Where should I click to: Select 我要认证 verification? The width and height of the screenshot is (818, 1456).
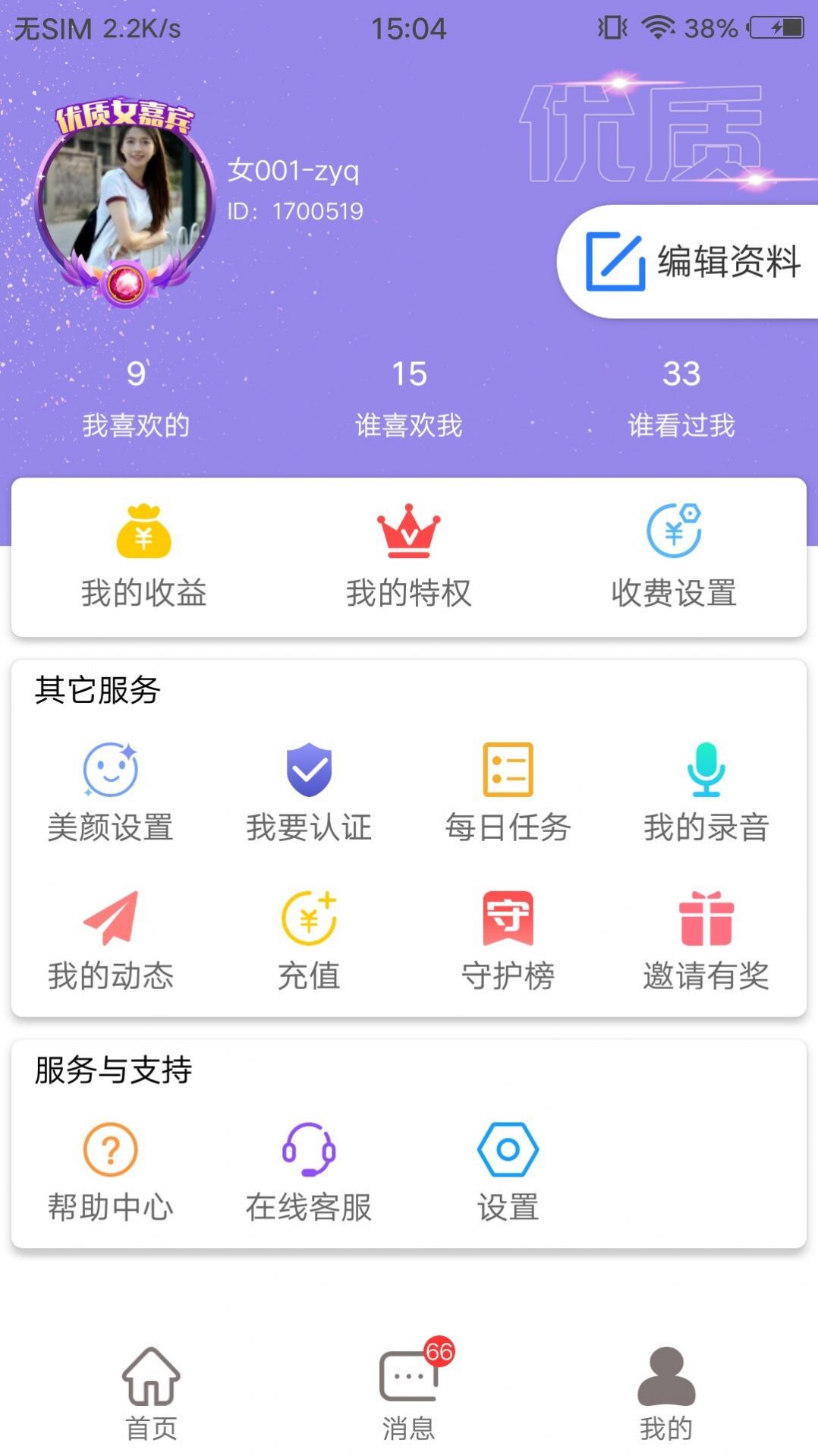[309, 792]
